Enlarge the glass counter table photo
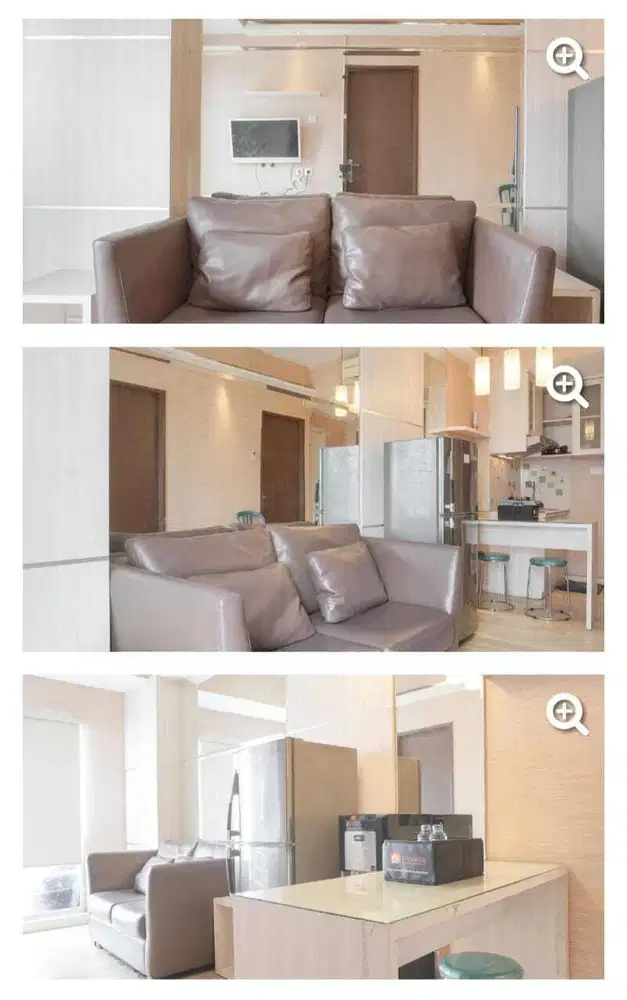The height and width of the screenshot is (1000, 627). coord(567,714)
